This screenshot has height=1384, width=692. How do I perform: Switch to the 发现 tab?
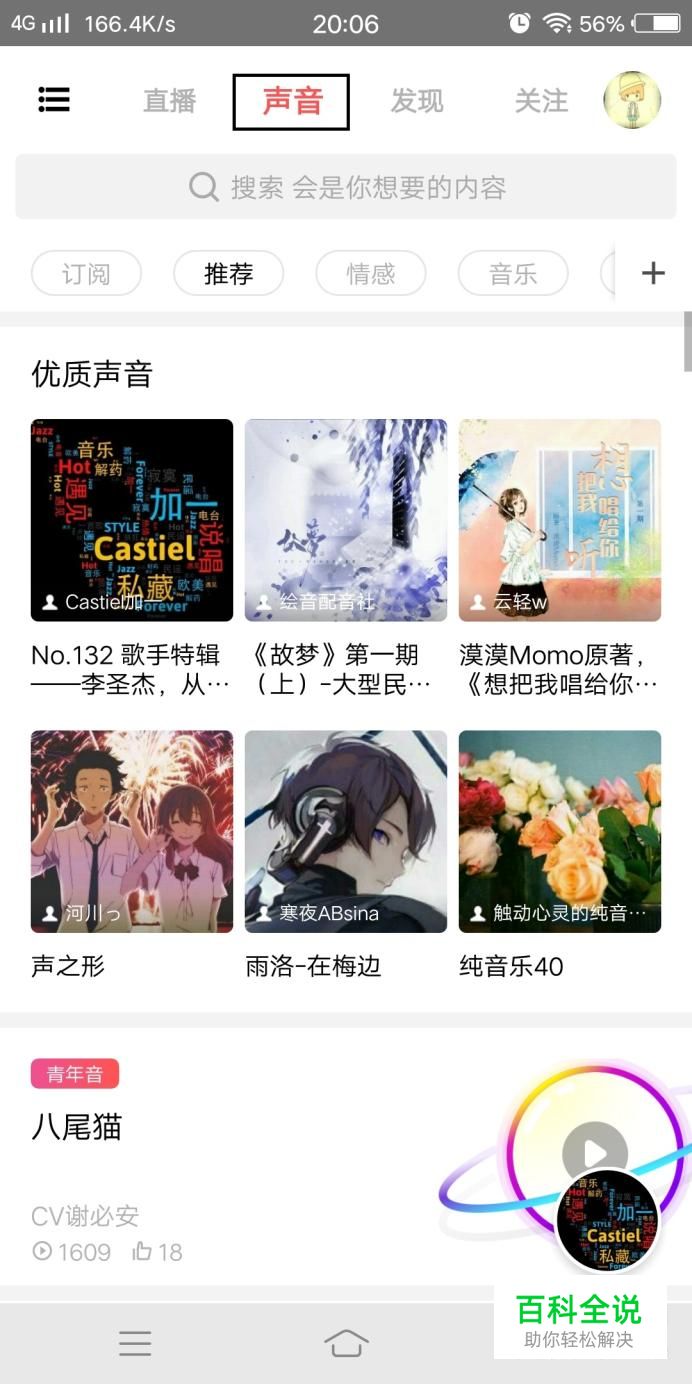[417, 101]
